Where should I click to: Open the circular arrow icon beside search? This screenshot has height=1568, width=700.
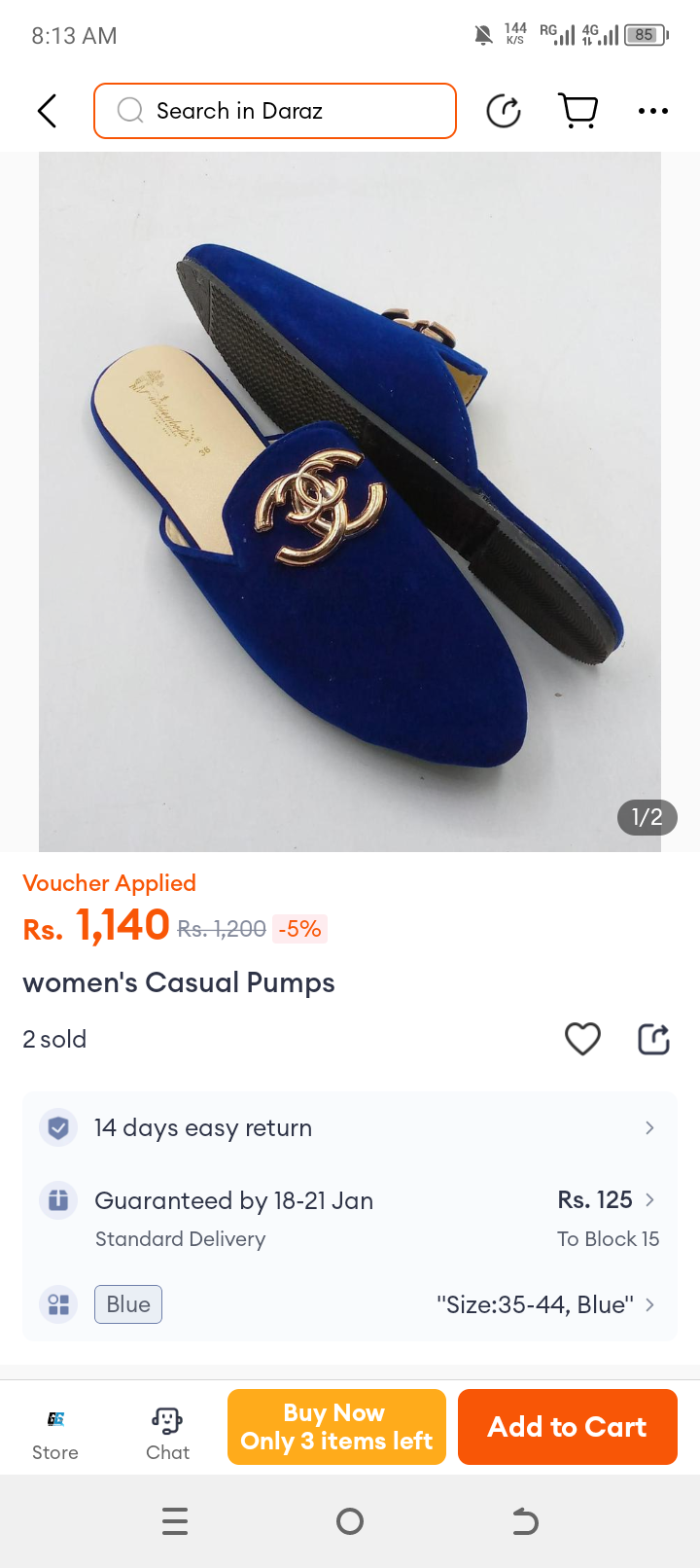[x=504, y=111]
